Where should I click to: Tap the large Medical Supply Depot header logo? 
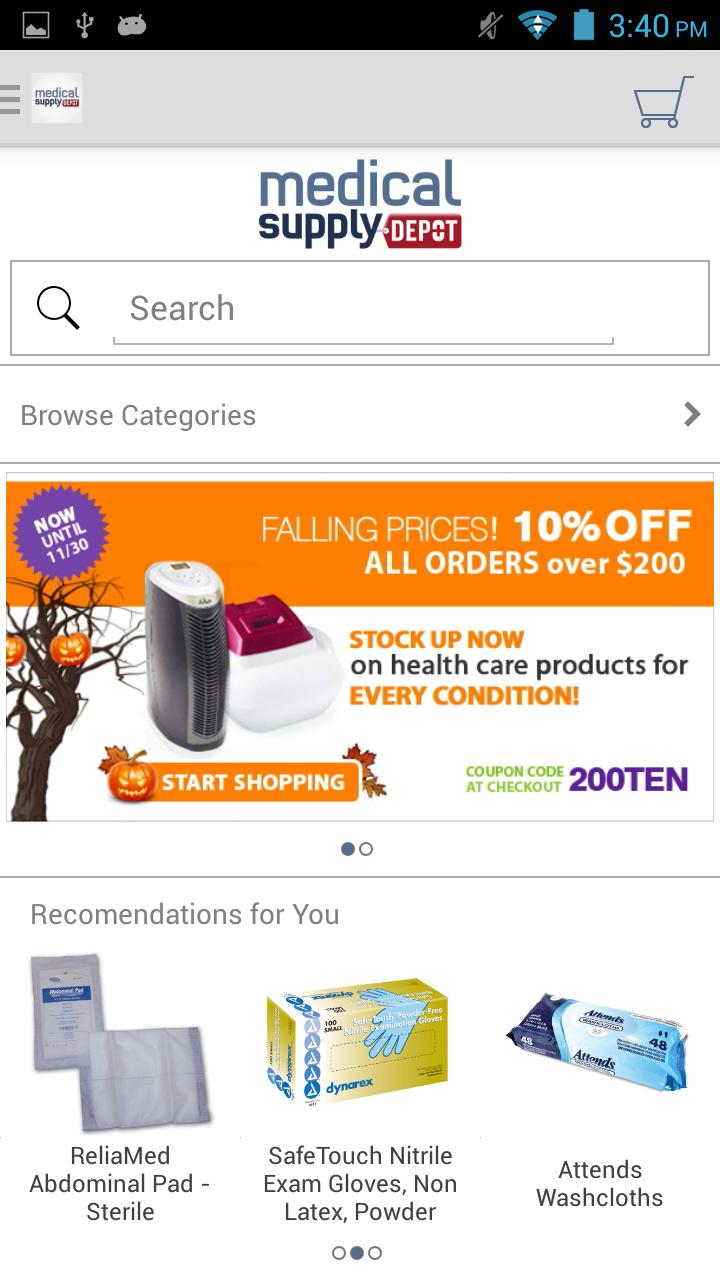click(x=359, y=202)
